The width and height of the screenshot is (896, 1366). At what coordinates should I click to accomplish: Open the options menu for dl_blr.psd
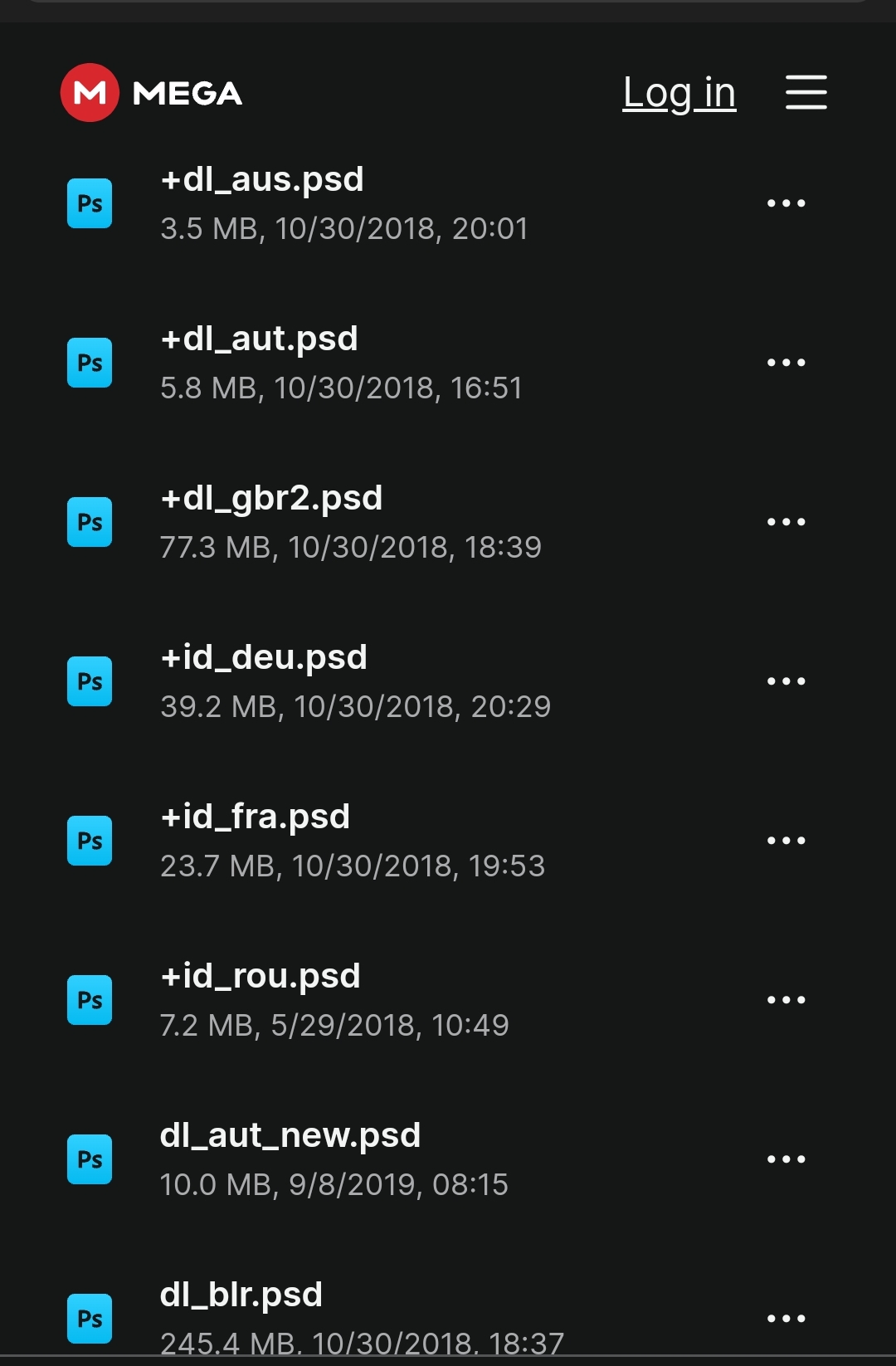[786, 1319]
